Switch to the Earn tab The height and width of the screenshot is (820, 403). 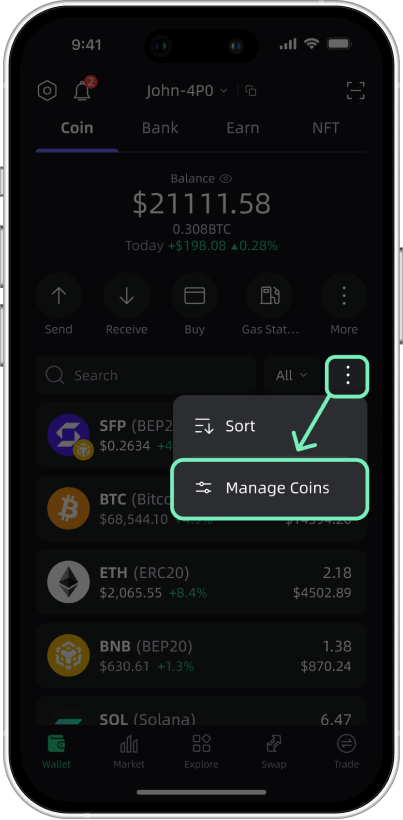[x=243, y=128]
